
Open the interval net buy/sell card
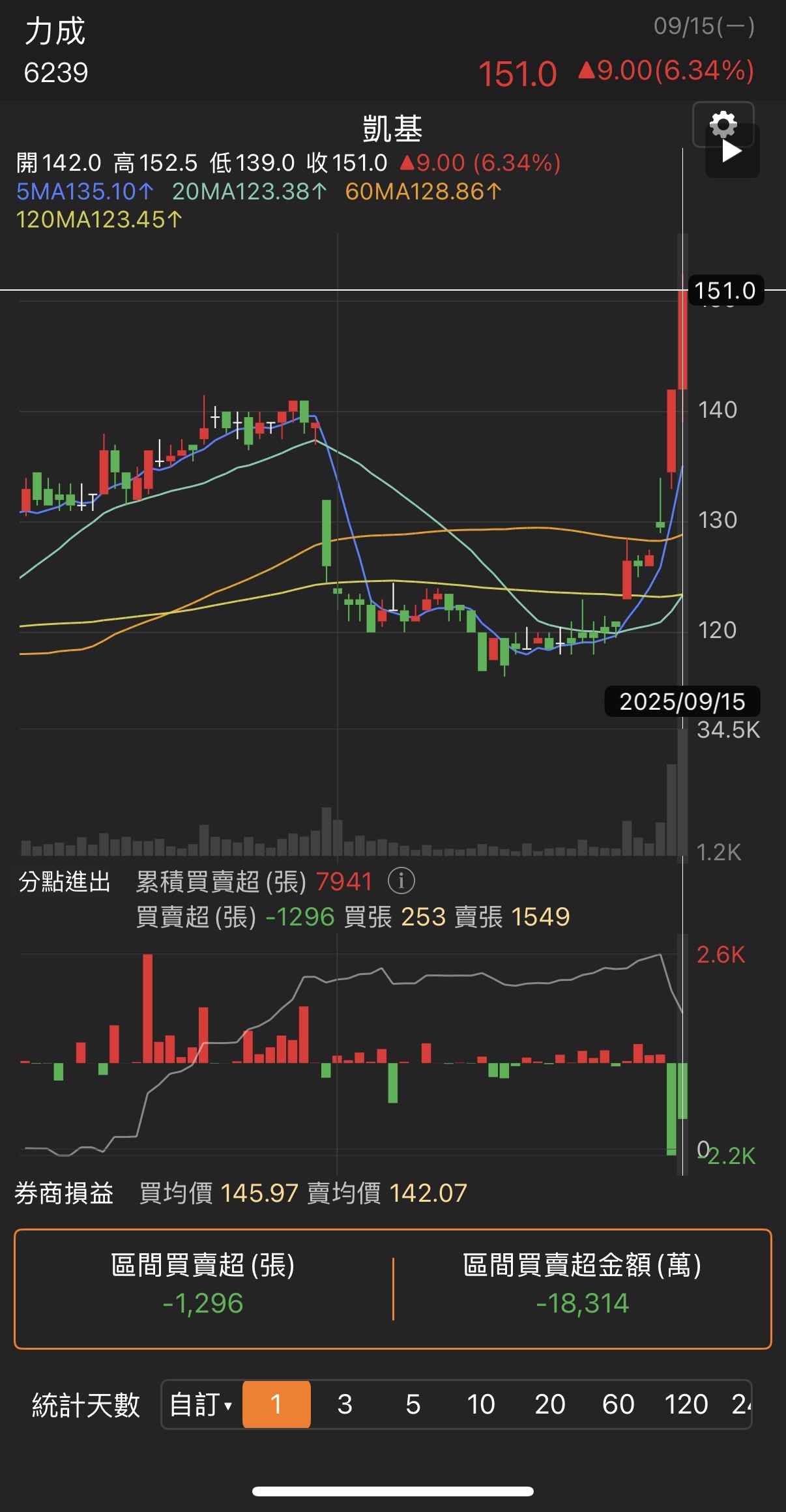[x=392, y=1288]
